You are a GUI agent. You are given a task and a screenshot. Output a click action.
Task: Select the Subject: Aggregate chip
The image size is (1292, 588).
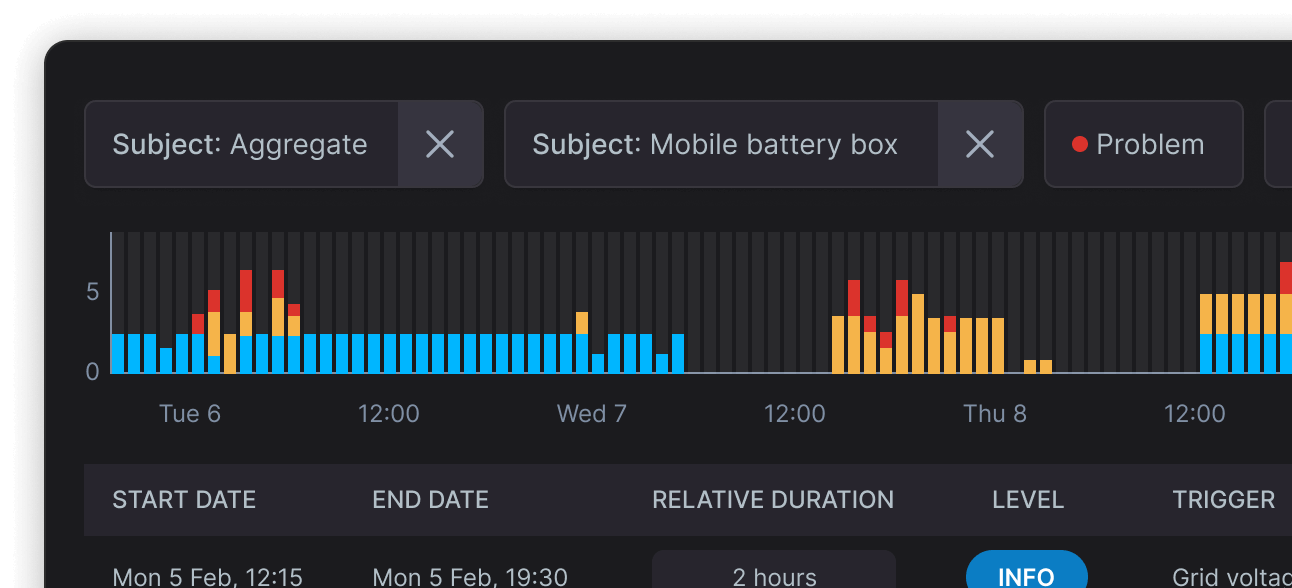[240, 144]
